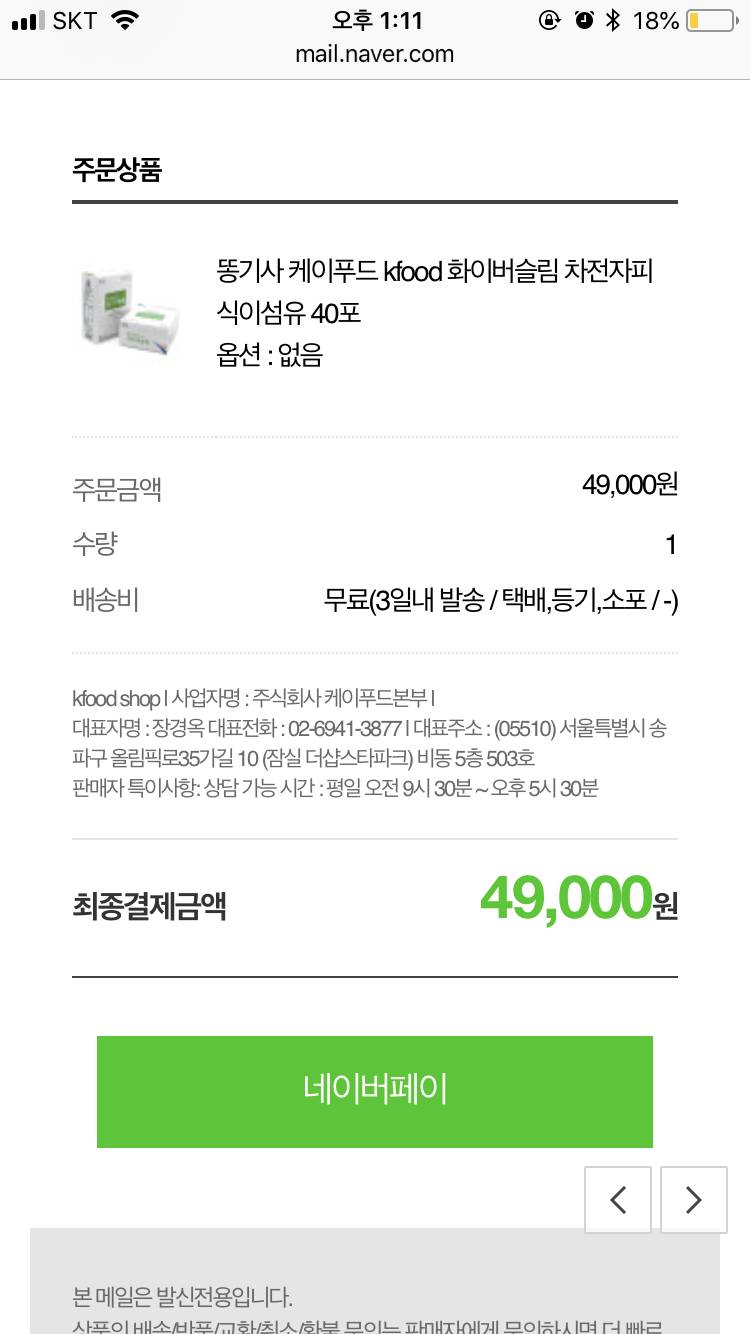Tap the 네이버페이 payment button
The width and height of the screenshot is (750, 1334).
pyautogui.click(x=374, y=1091)
